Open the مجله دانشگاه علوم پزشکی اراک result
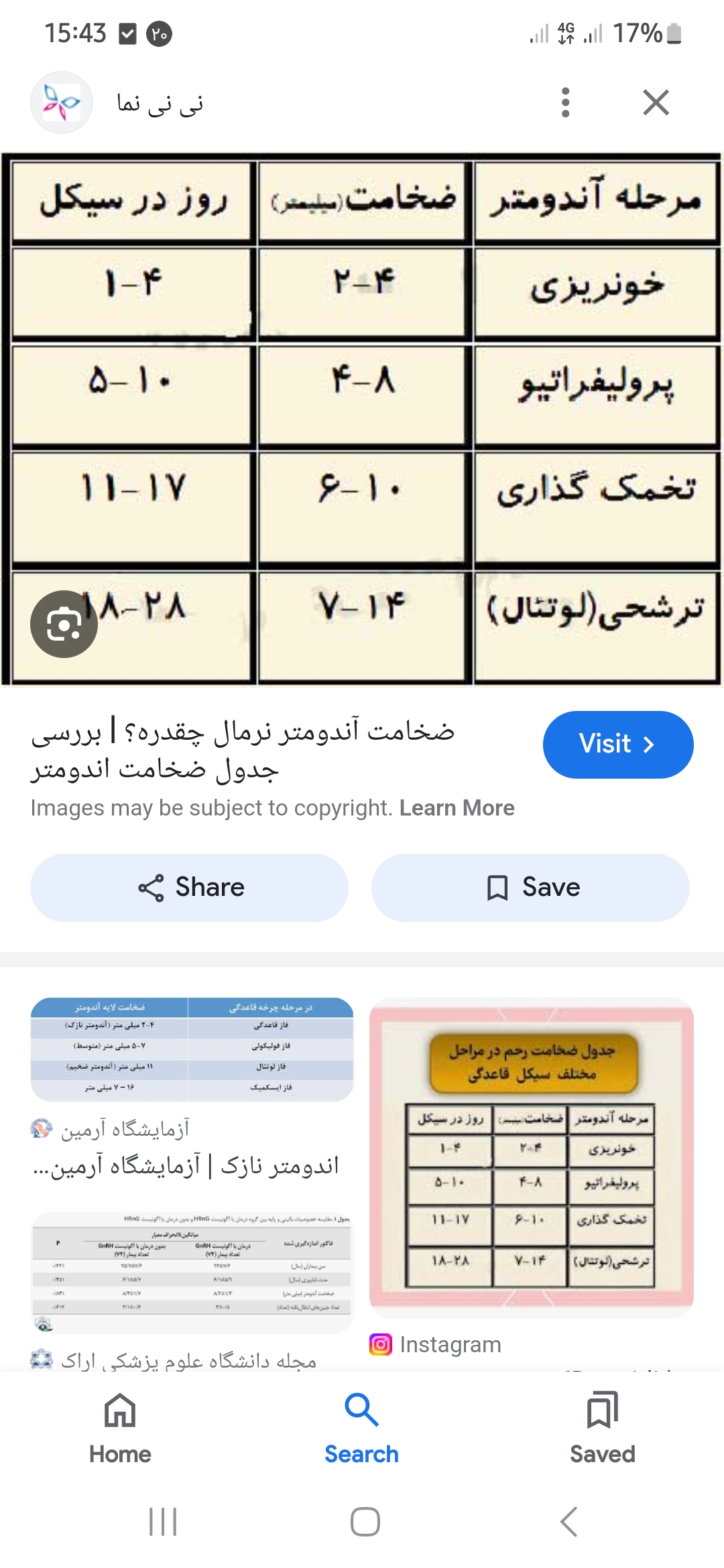The image size is (724, 1568). pyautogui.click(x=192, y=1272)
